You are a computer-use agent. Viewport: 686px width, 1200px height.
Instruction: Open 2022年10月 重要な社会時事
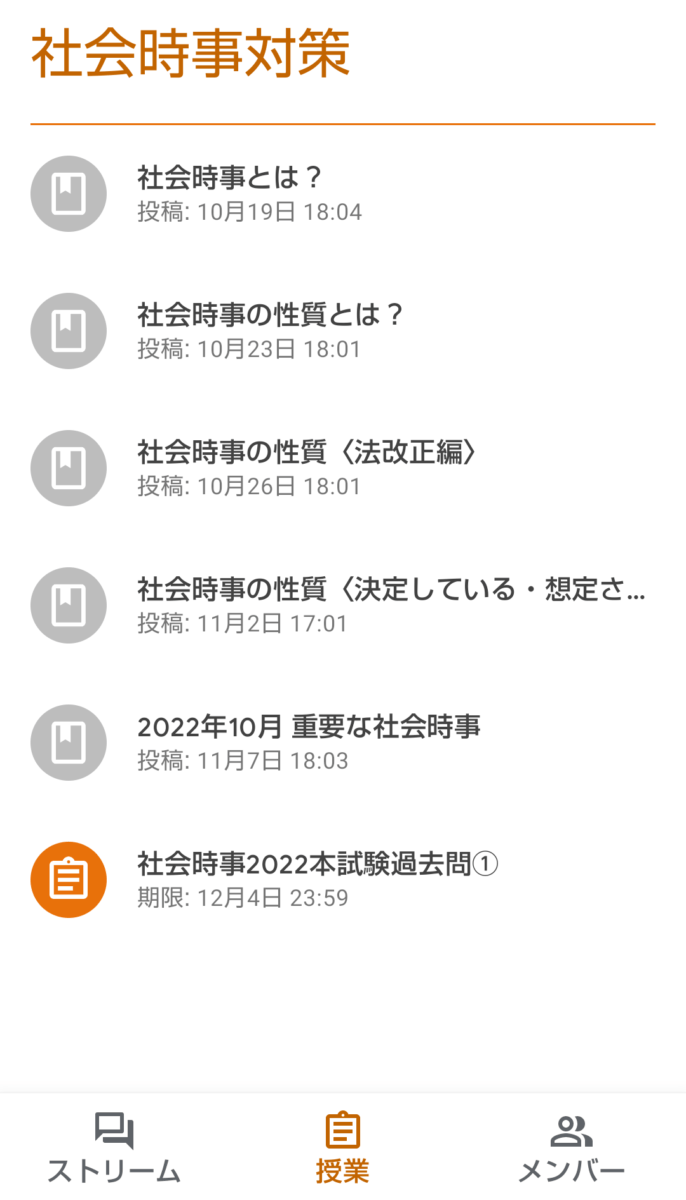pyautogui.click(x=343, y=742)
